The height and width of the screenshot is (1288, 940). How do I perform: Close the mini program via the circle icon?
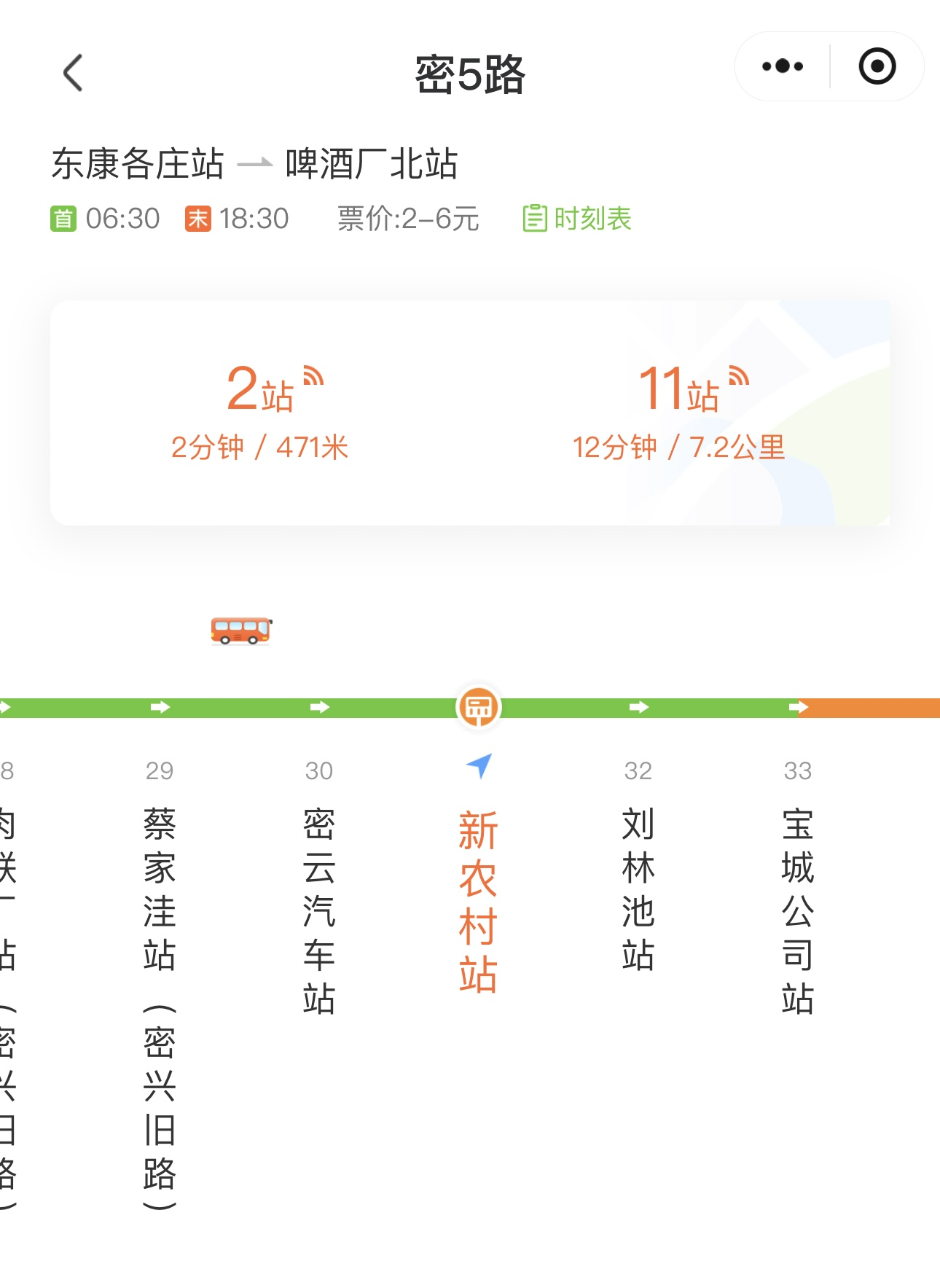(877, 66)
